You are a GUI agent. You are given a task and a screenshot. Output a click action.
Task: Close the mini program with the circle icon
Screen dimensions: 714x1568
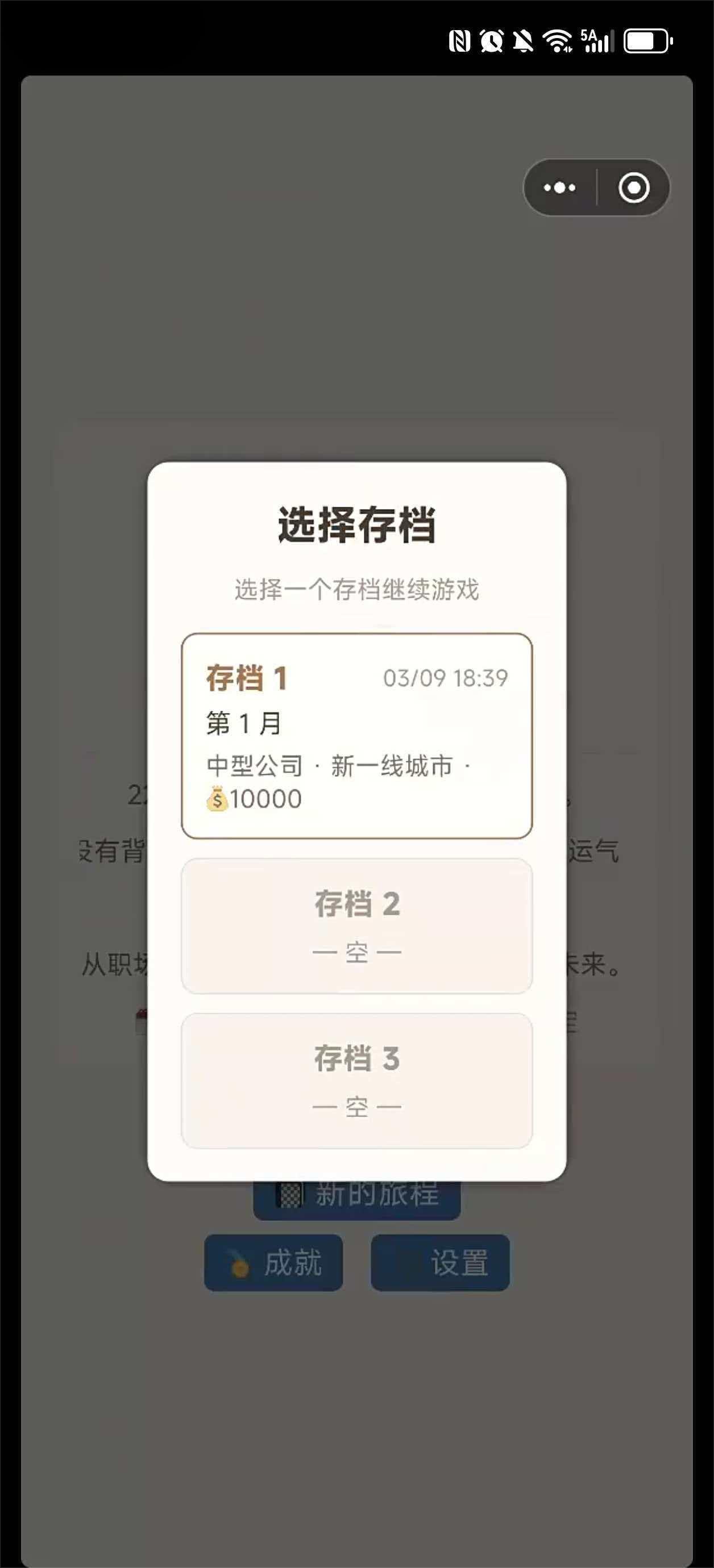[634, 187]
